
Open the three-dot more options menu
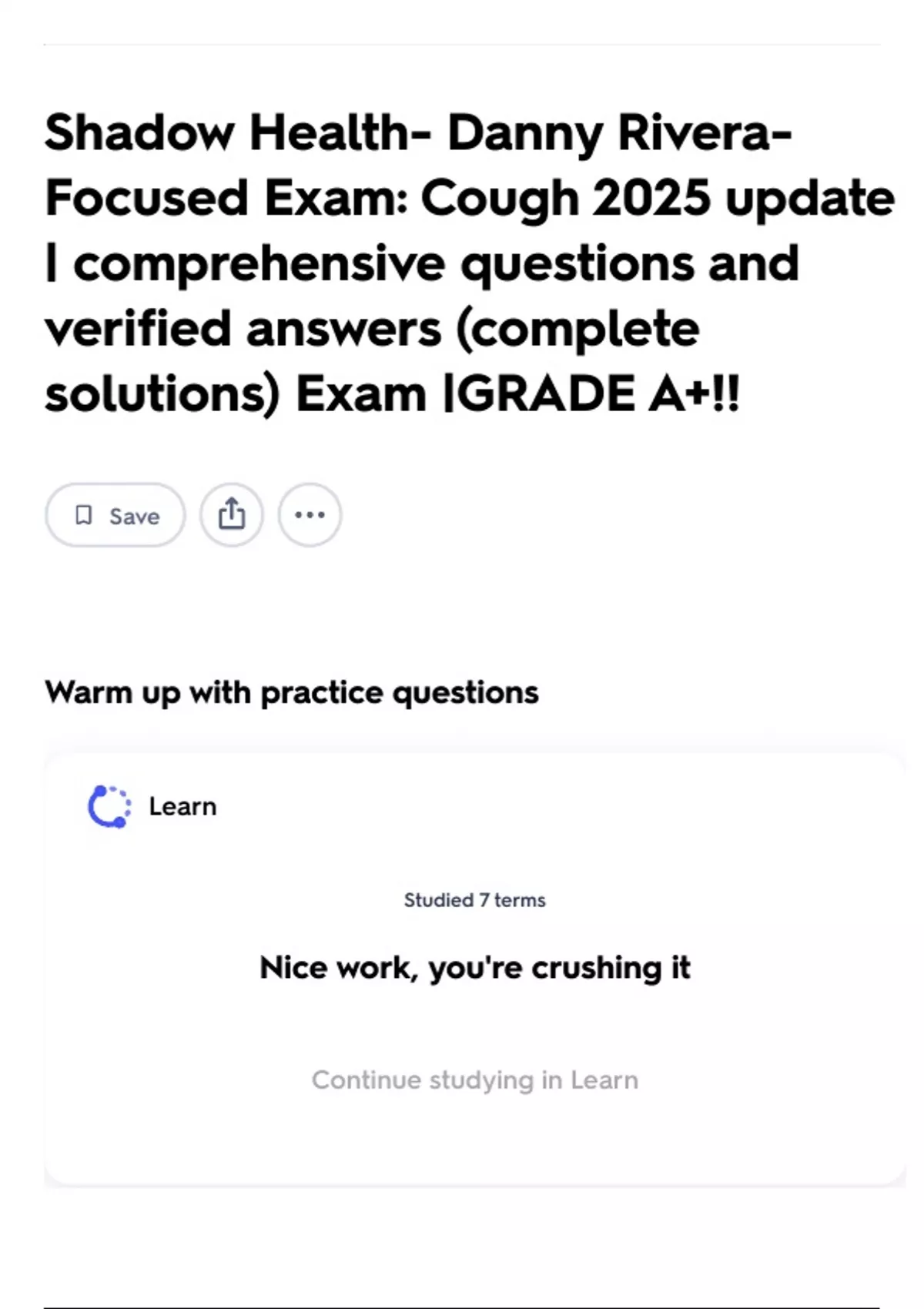(310, 515)
